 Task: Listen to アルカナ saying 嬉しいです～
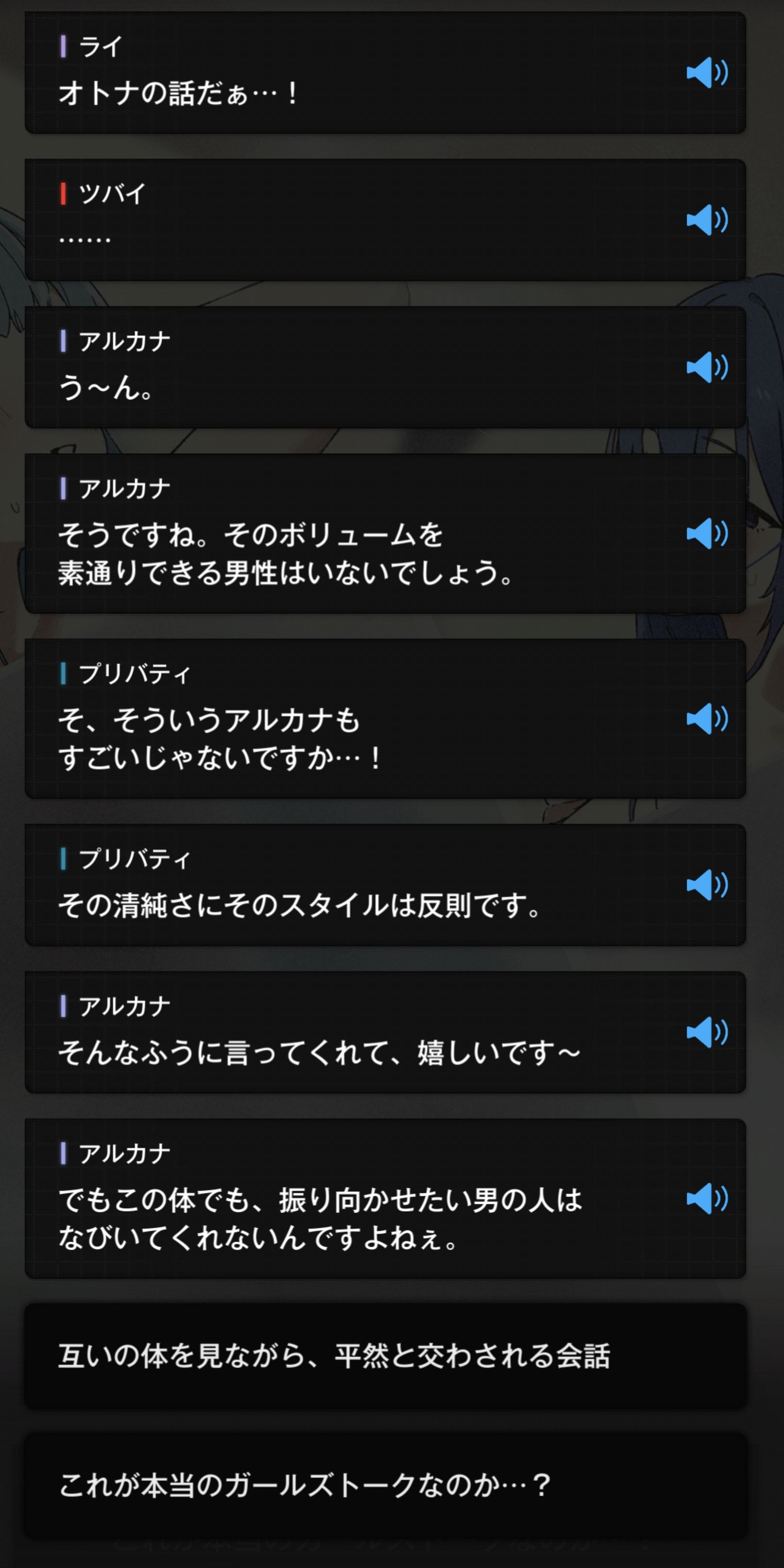[706, 1032]
